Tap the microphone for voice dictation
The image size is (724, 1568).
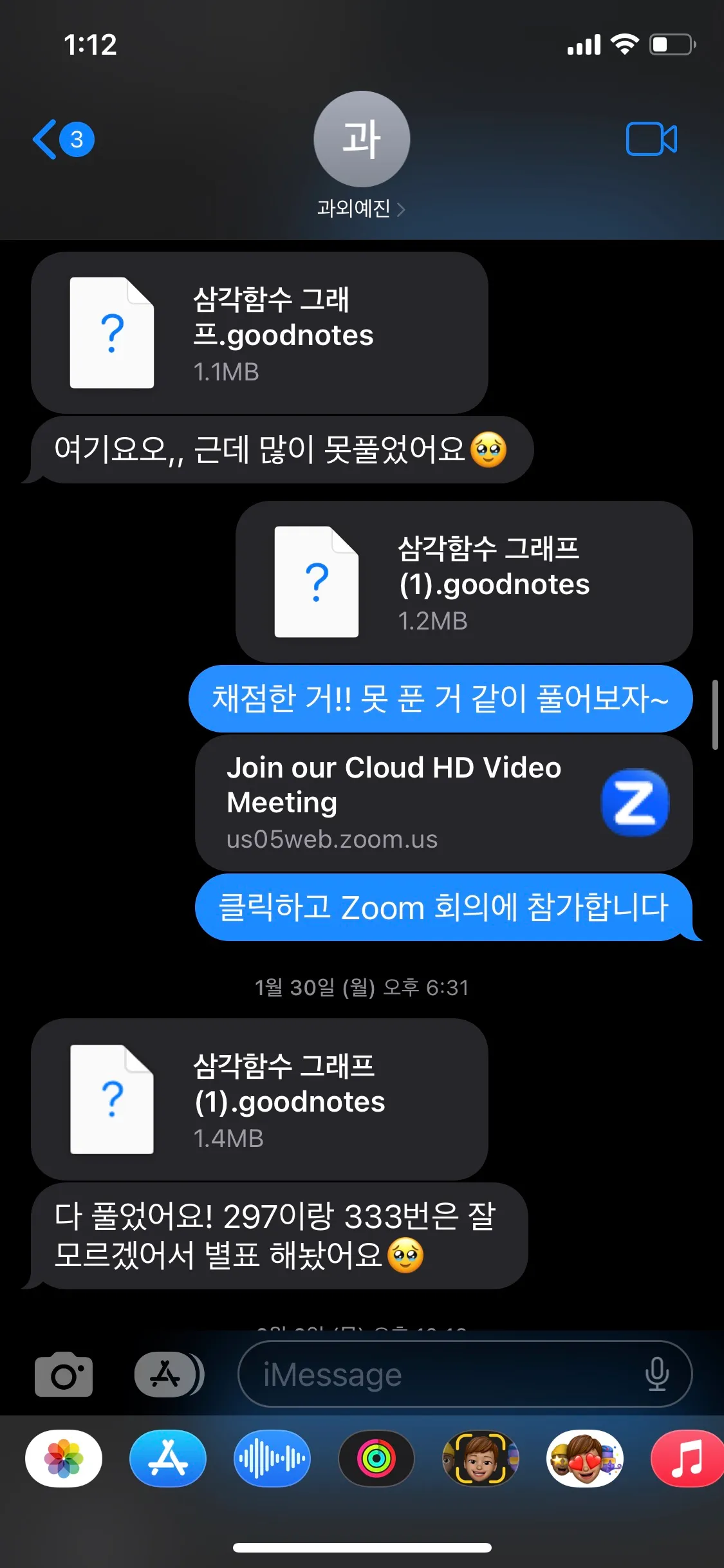(x=657, y=1373)
